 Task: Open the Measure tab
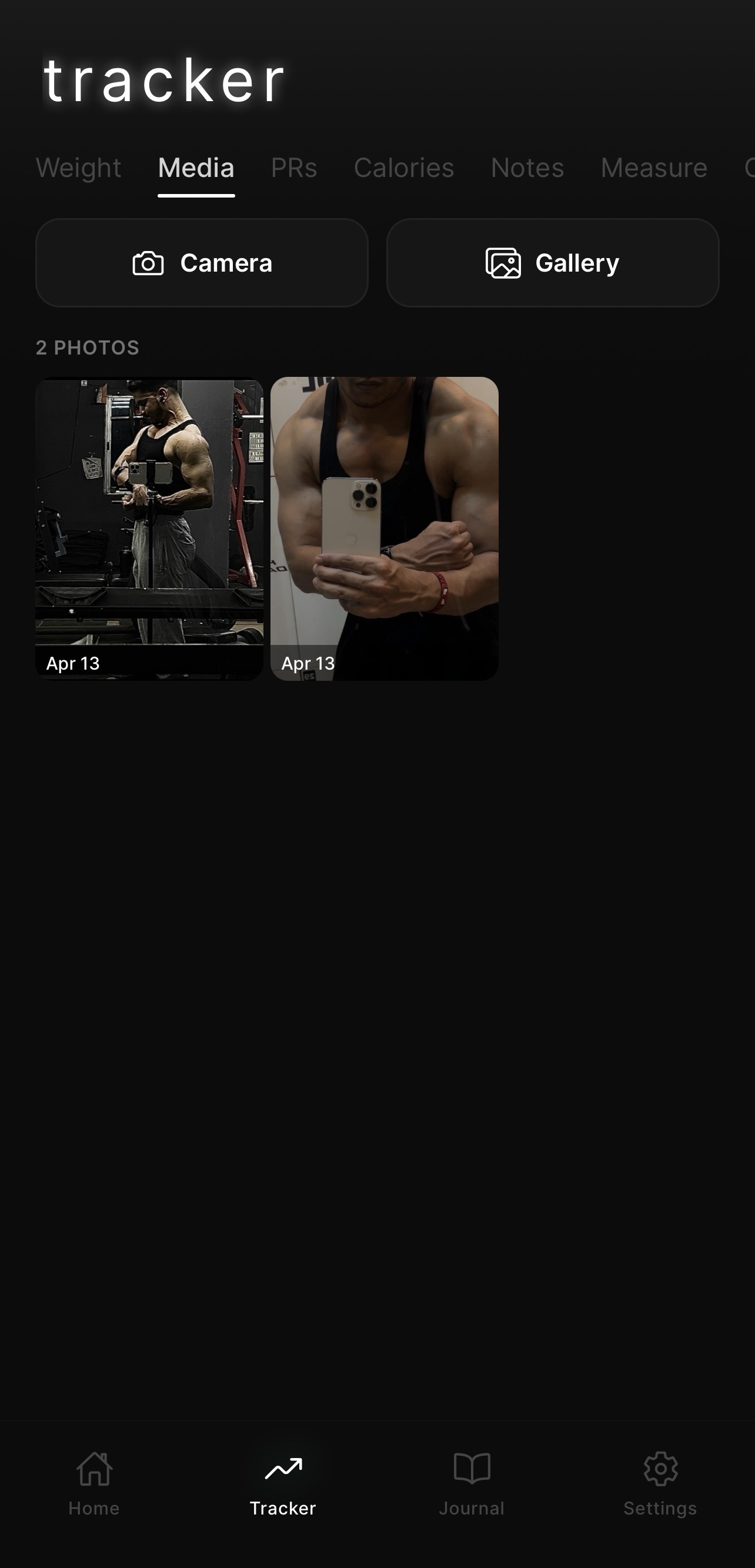tap(654, 168)
